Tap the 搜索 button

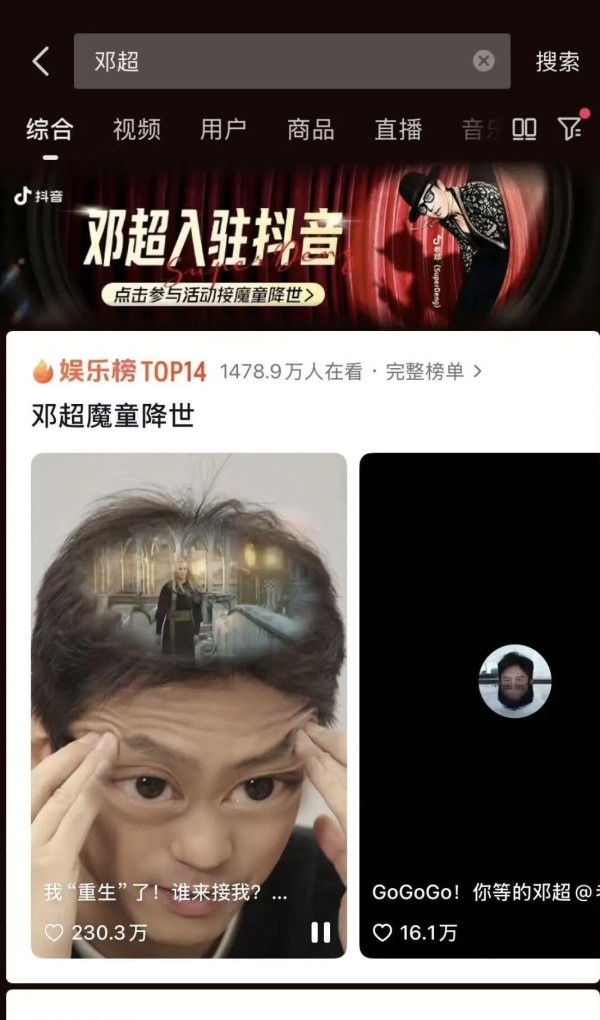(x=557, y=61)
